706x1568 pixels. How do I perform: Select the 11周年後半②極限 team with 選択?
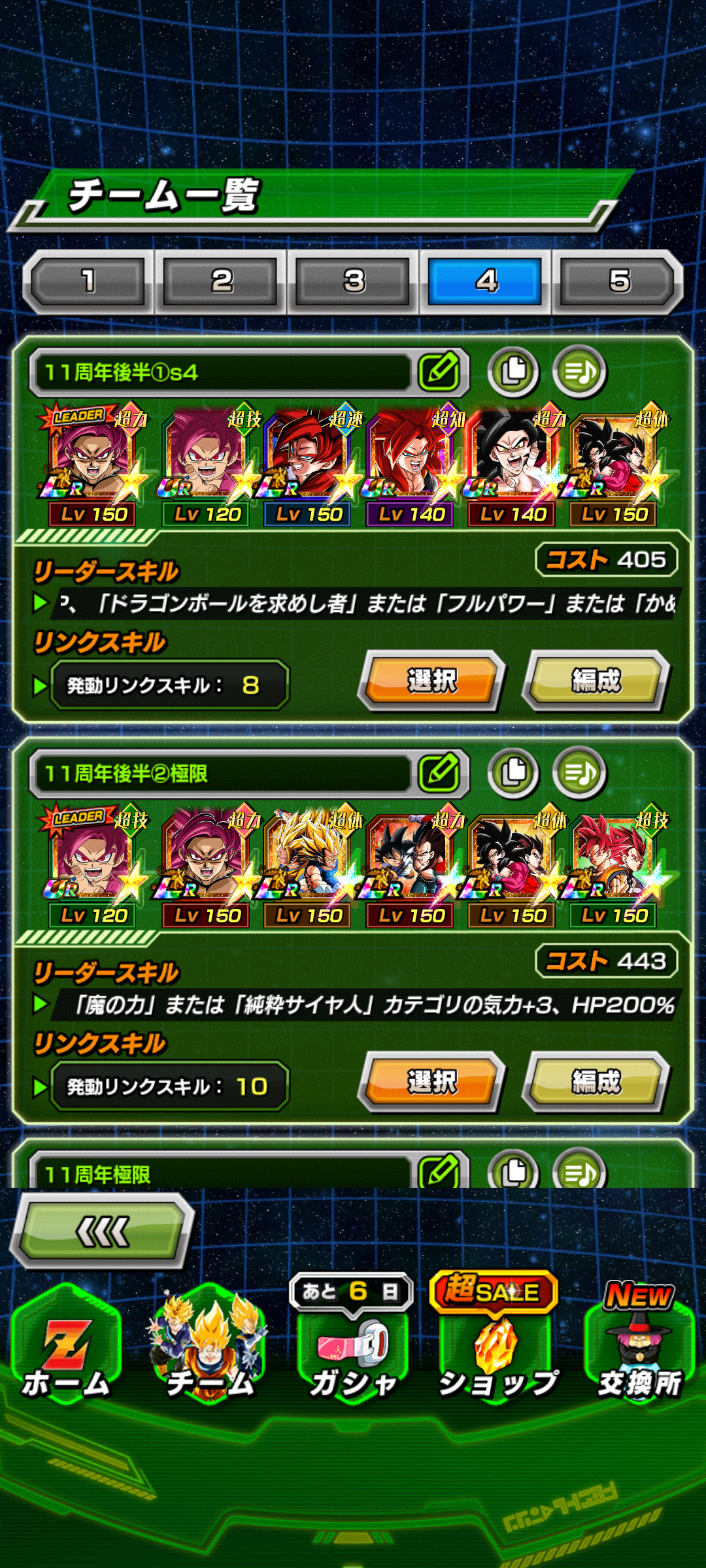pos(431,1082)
